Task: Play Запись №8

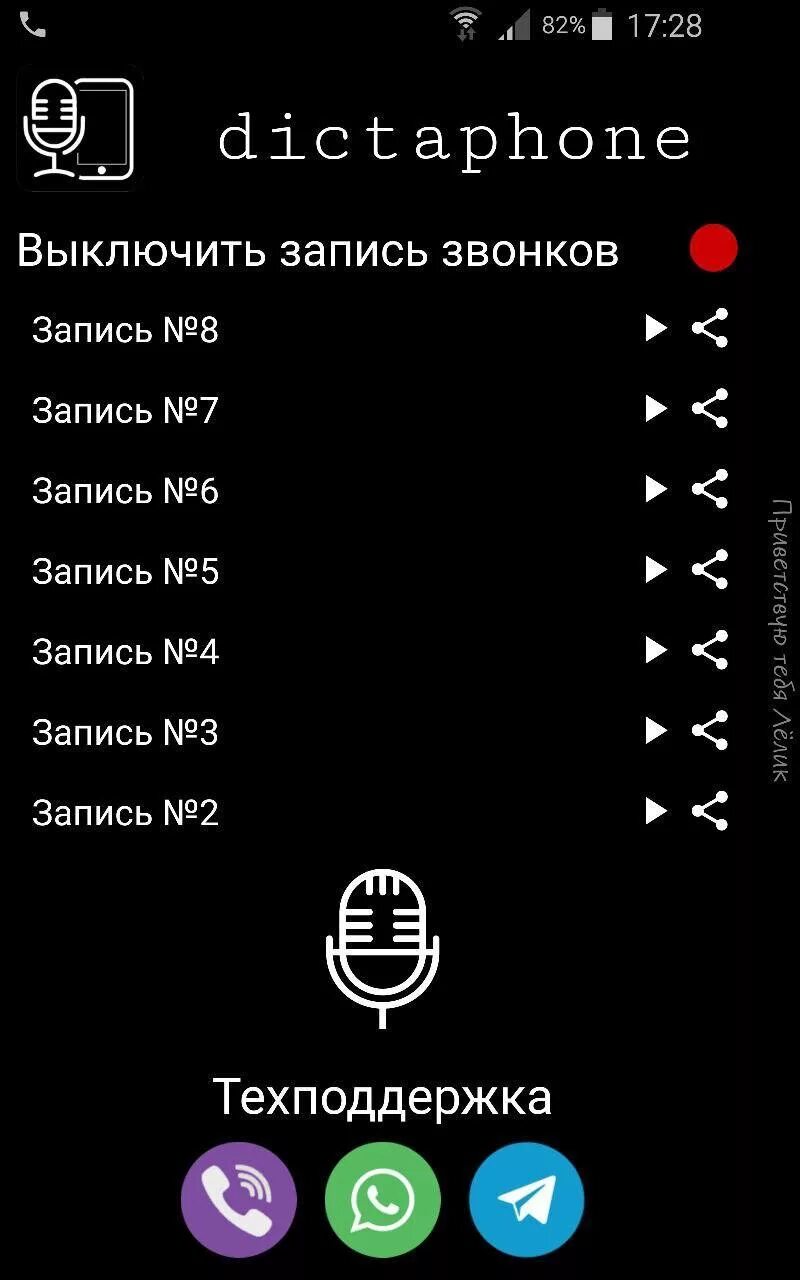Action: coord(655,328)
